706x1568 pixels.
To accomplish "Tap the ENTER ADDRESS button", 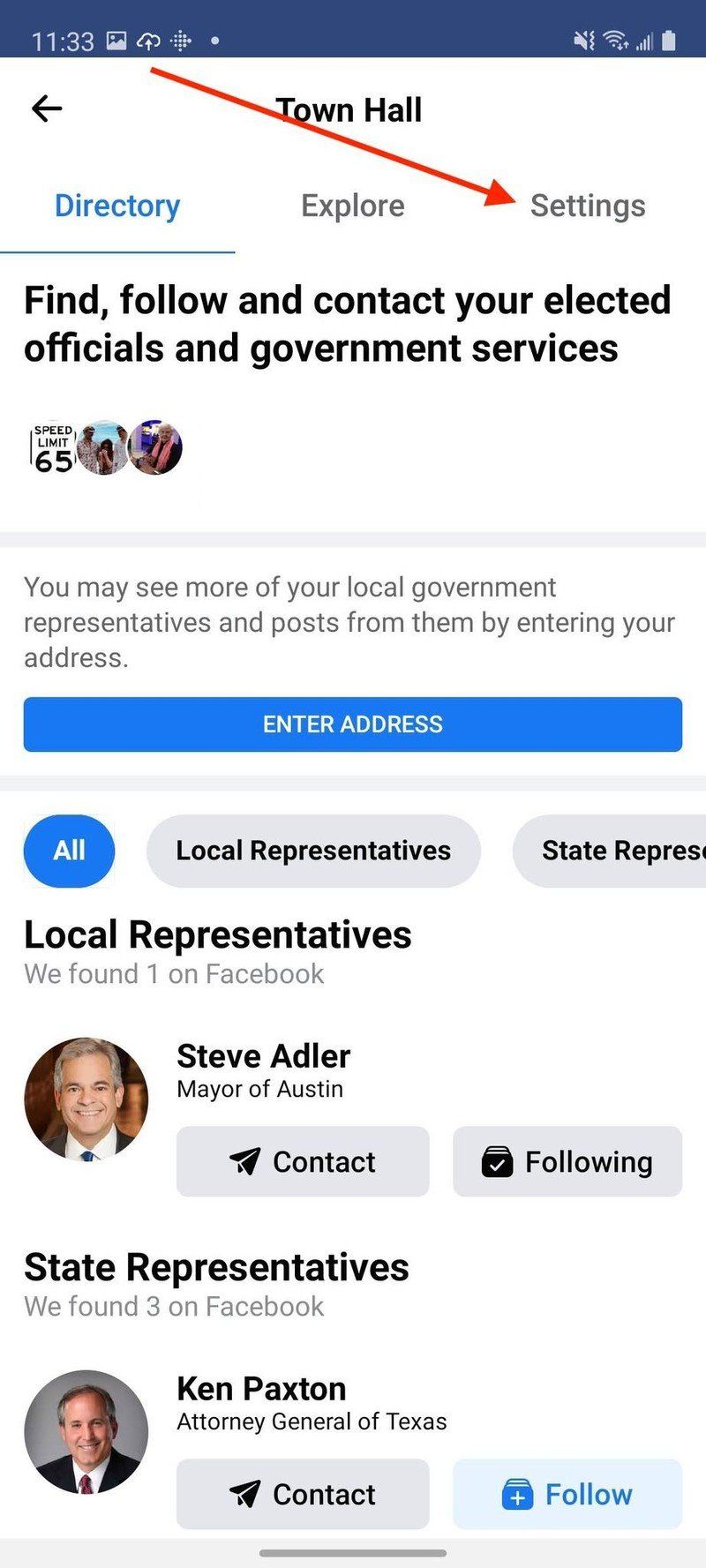I will coord(352,724).
